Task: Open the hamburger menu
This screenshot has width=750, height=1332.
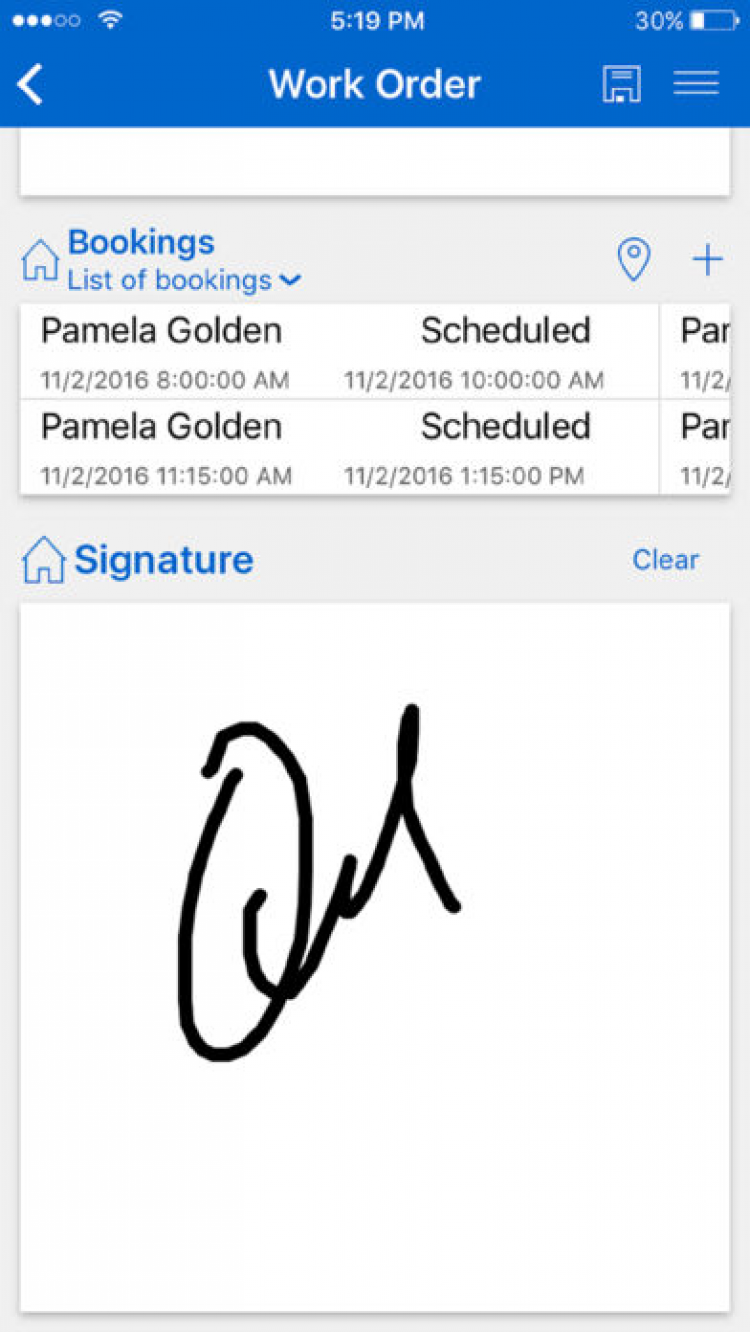Action: click(x=696, y=84)
